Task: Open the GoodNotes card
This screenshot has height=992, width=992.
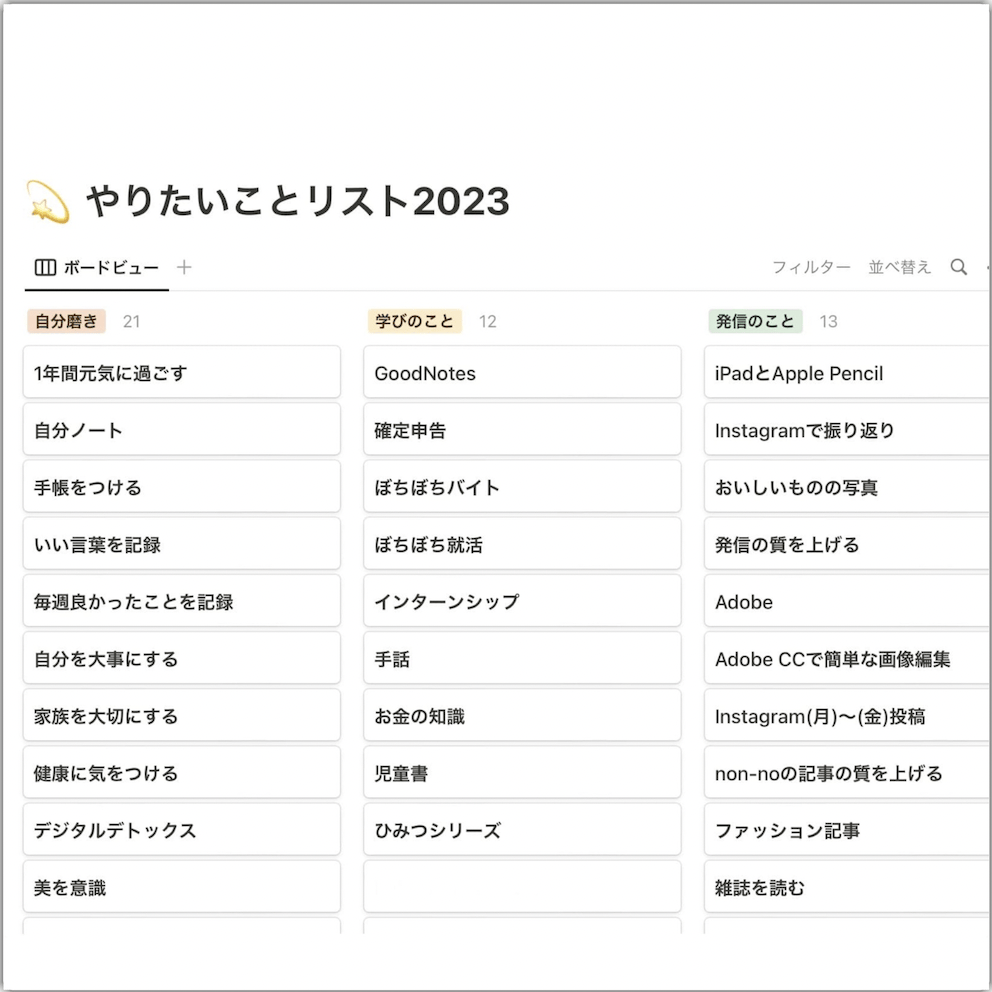Action: pyautogui.click(x=521, y=374)
